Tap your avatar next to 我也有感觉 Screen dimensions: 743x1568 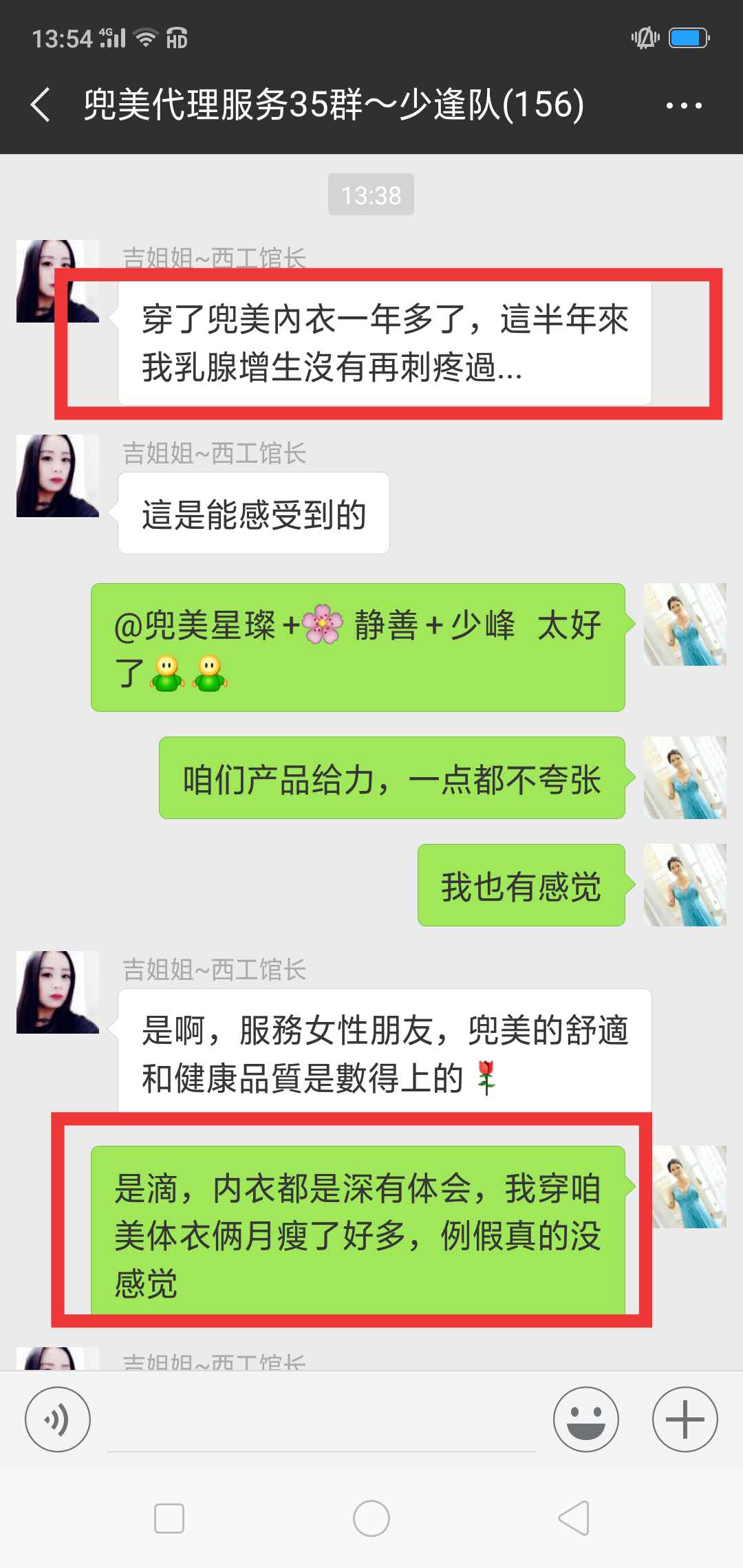685,885
